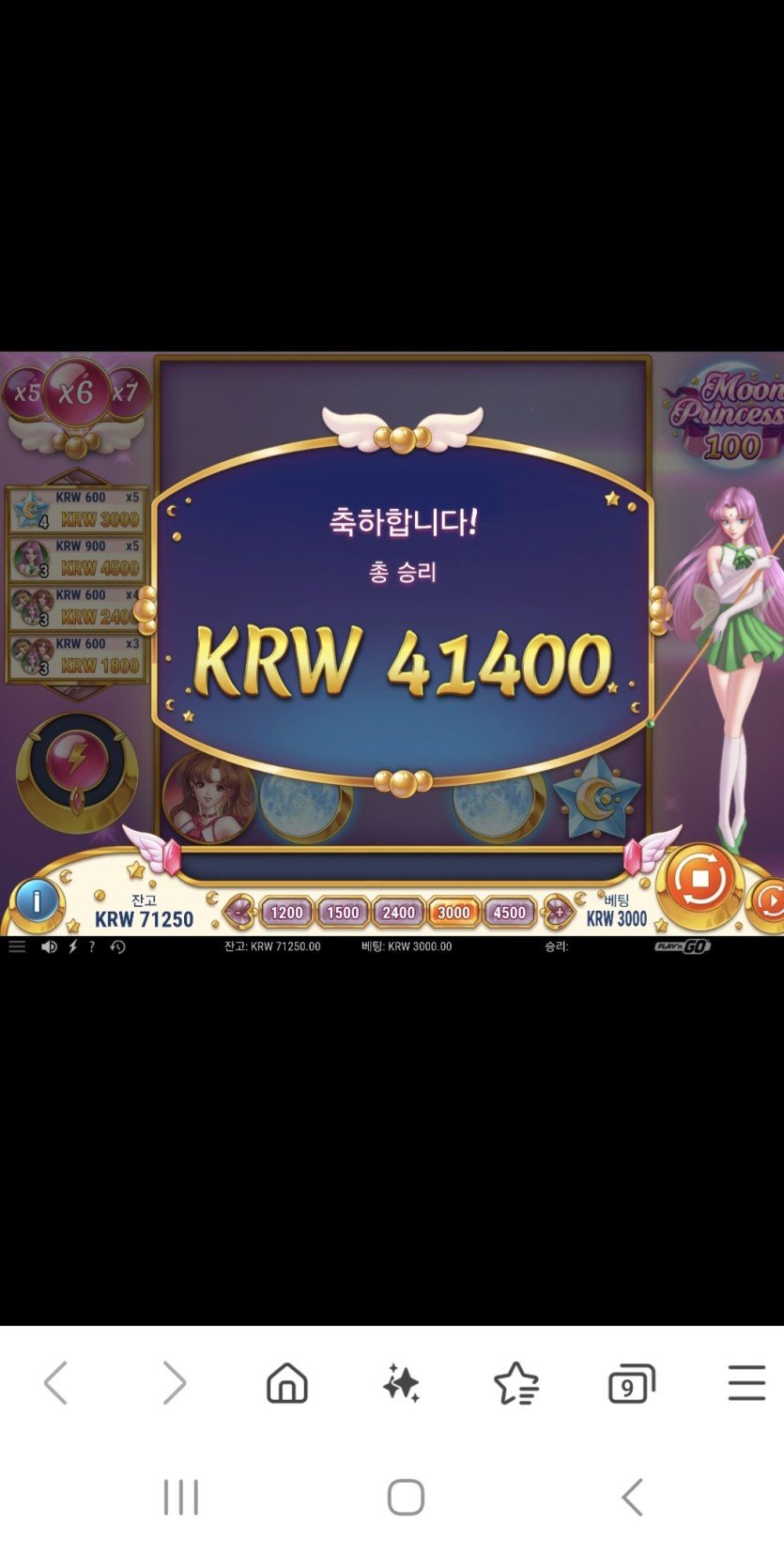
Task: Set the bet to 4500
Action: [x=509, y=912]
